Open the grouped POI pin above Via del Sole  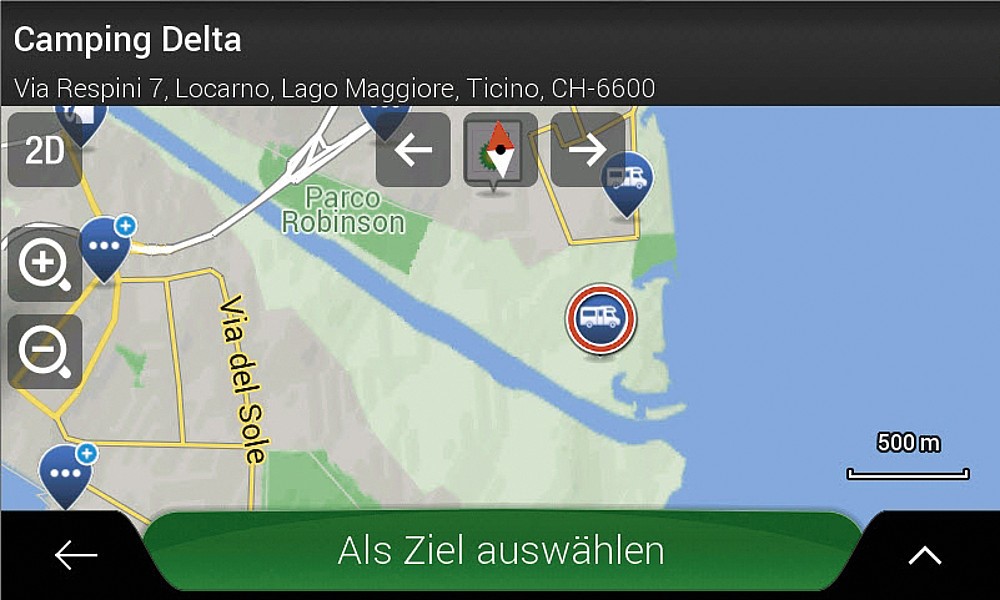click(105, 244)
